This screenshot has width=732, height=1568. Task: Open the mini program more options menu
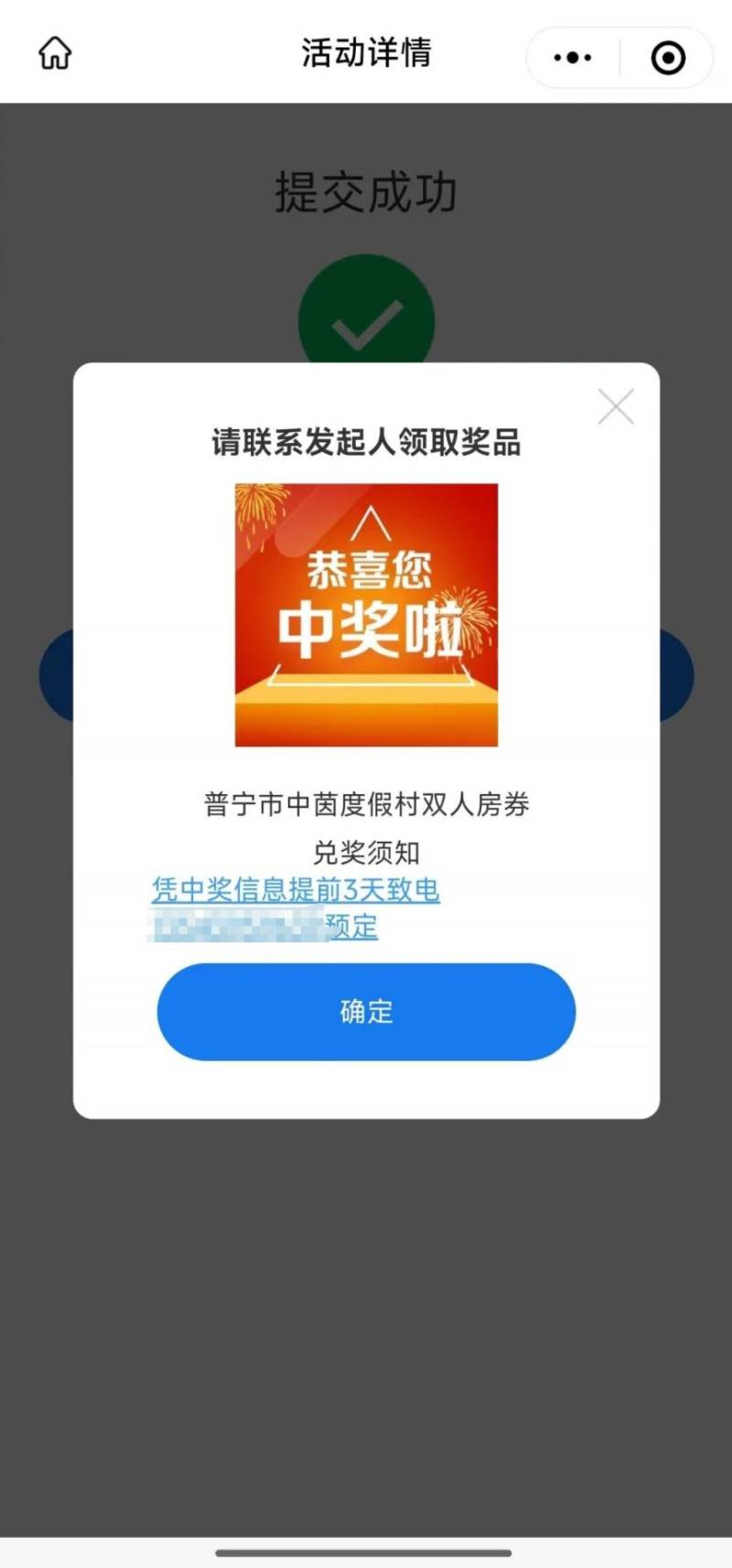[573, 58]
